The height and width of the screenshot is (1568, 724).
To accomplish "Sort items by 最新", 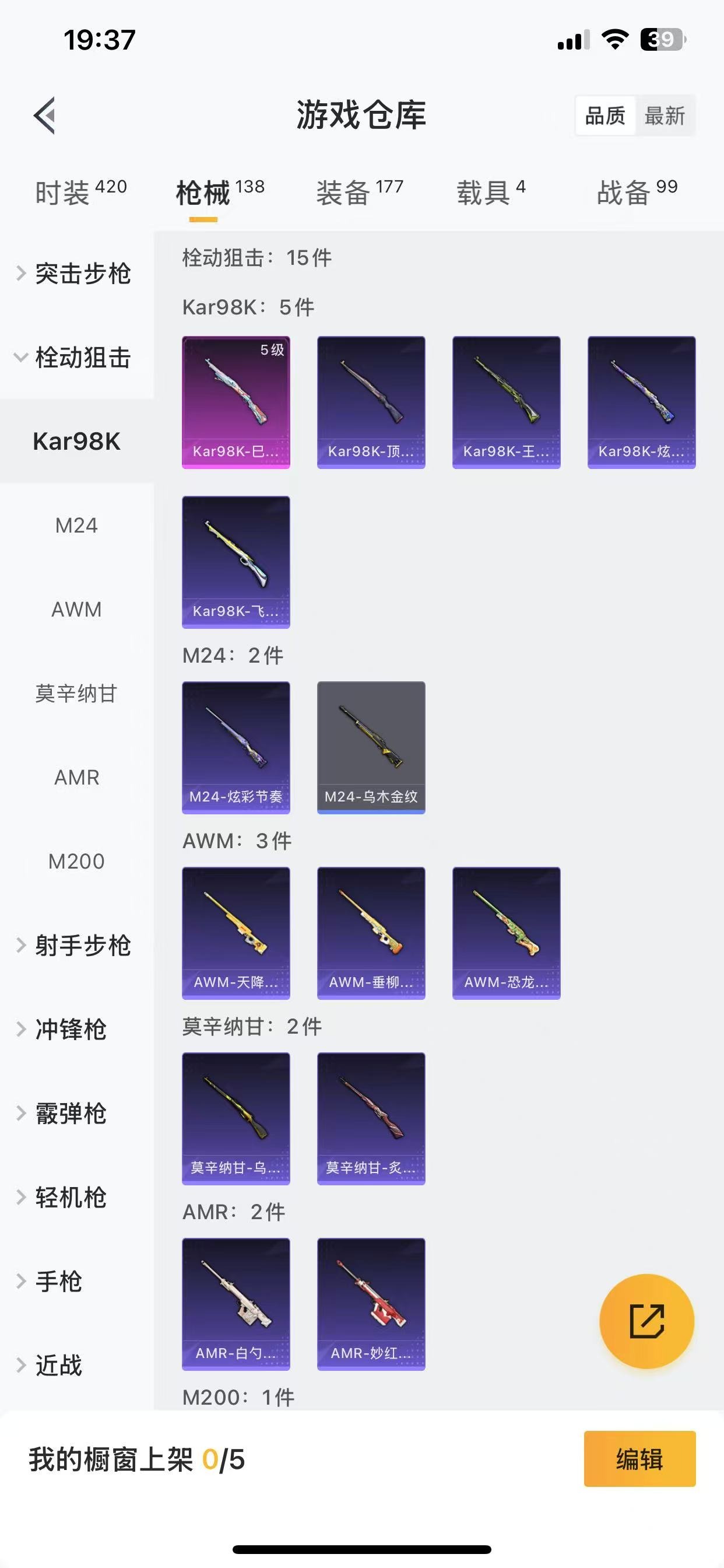I will 665,116.
